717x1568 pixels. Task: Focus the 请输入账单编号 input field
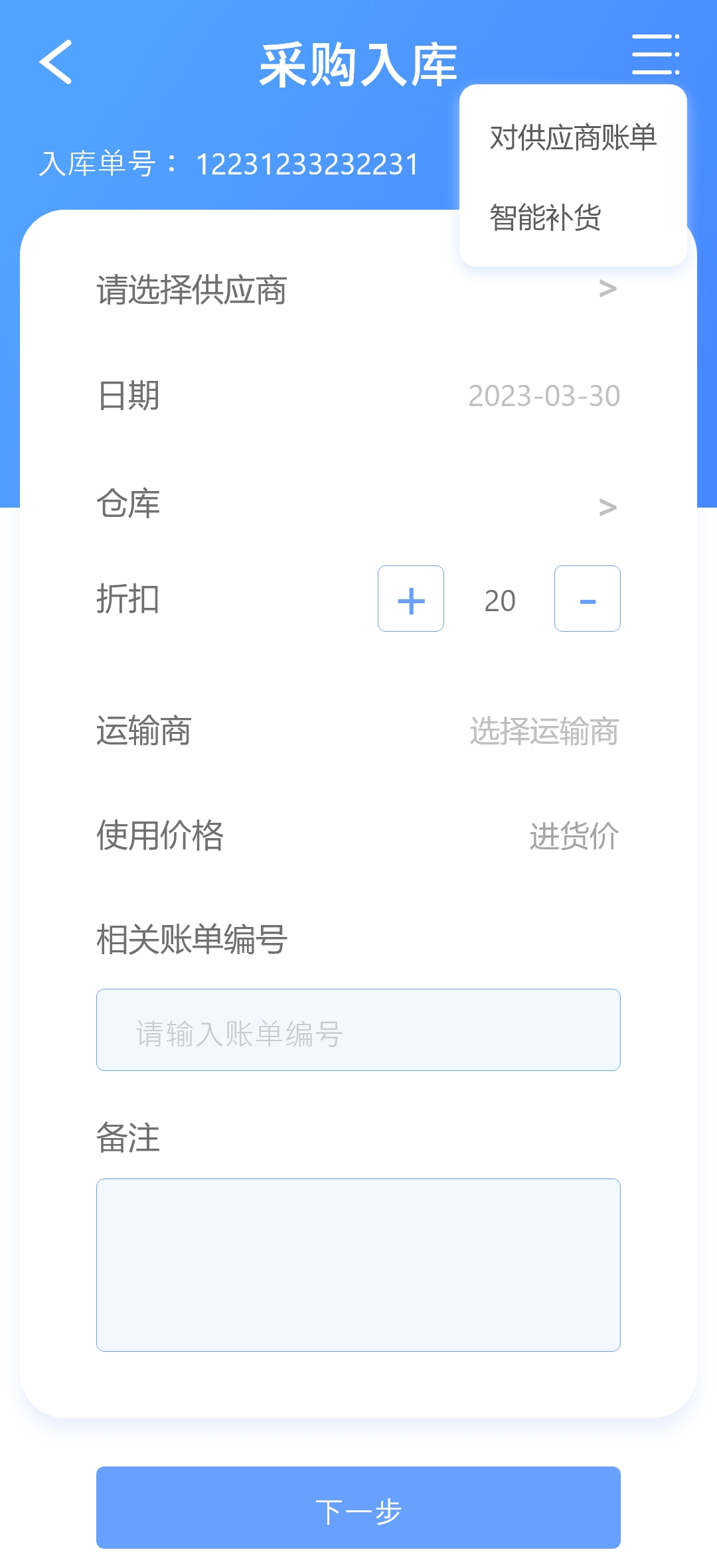point(358,1030)
